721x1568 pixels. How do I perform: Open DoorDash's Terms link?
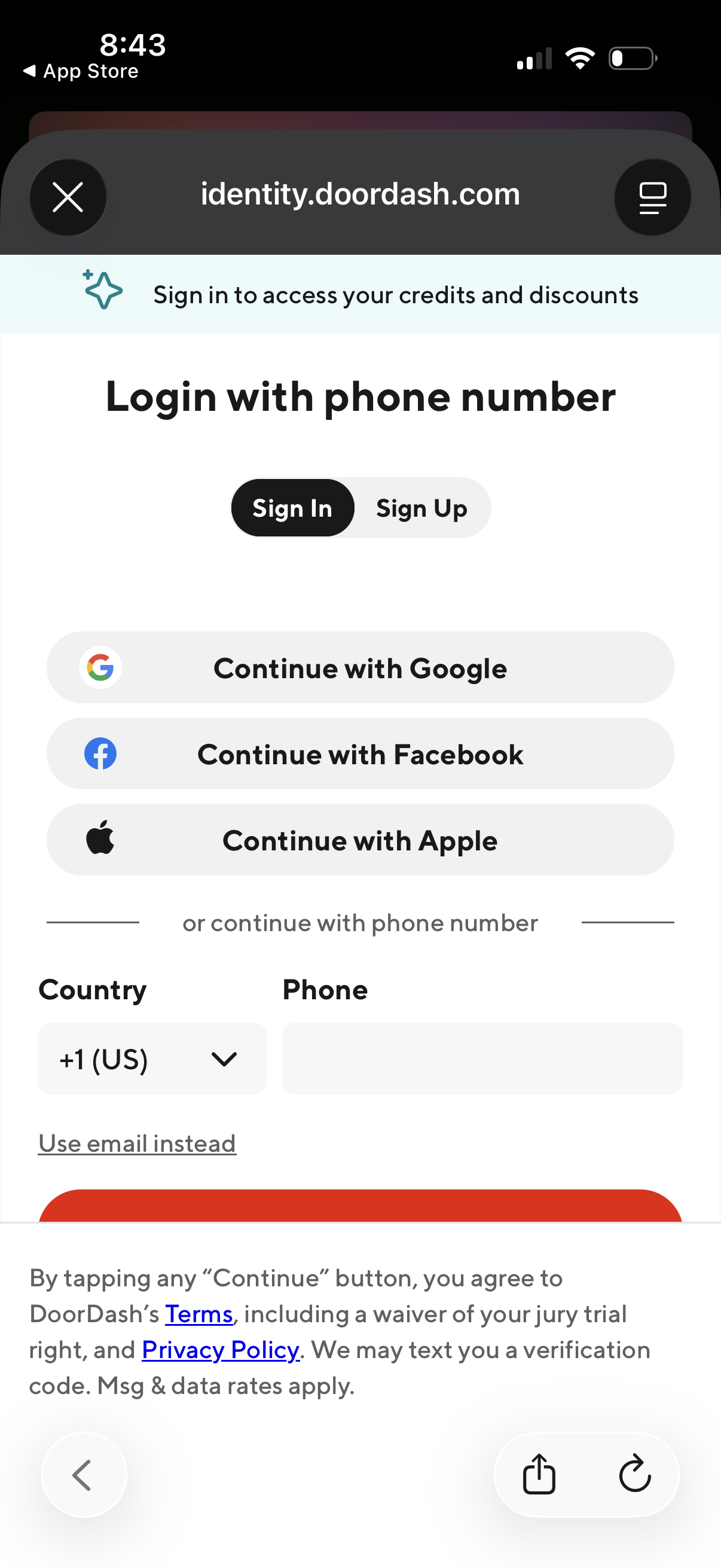tap(199, 1314)
